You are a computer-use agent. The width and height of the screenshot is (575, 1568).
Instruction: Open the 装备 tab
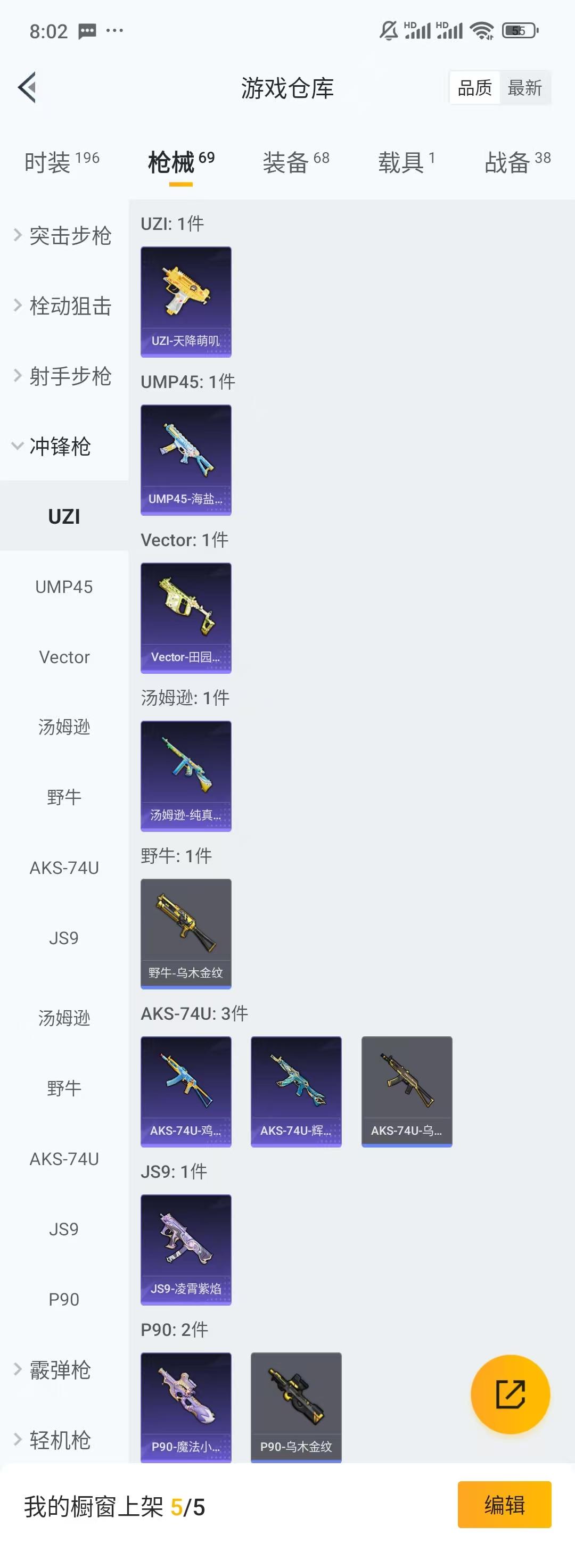pos(296,162)
